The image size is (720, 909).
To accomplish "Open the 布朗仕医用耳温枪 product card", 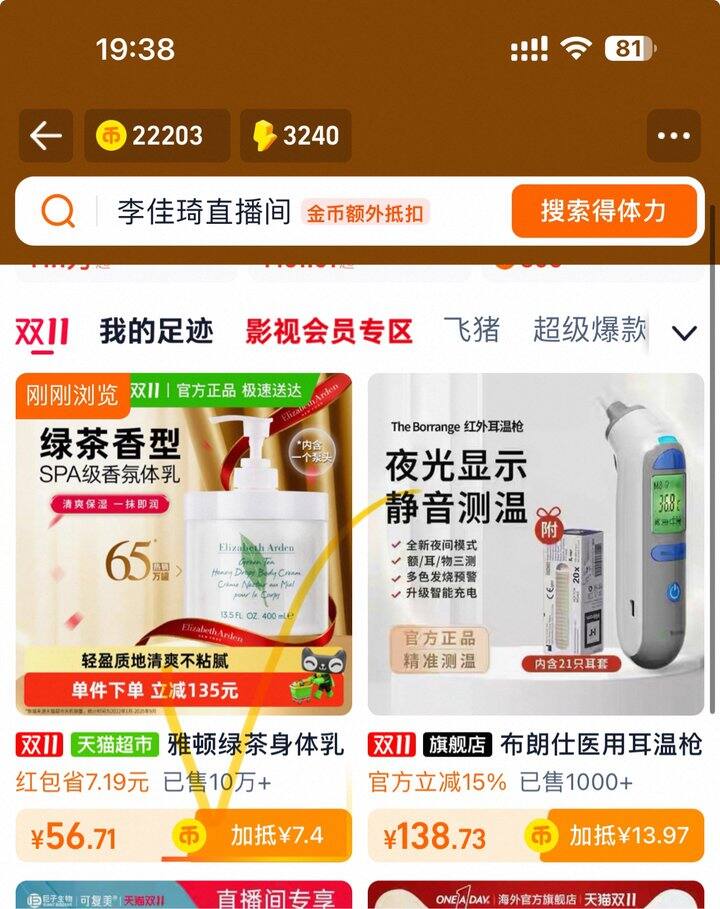I will [536, 545].
